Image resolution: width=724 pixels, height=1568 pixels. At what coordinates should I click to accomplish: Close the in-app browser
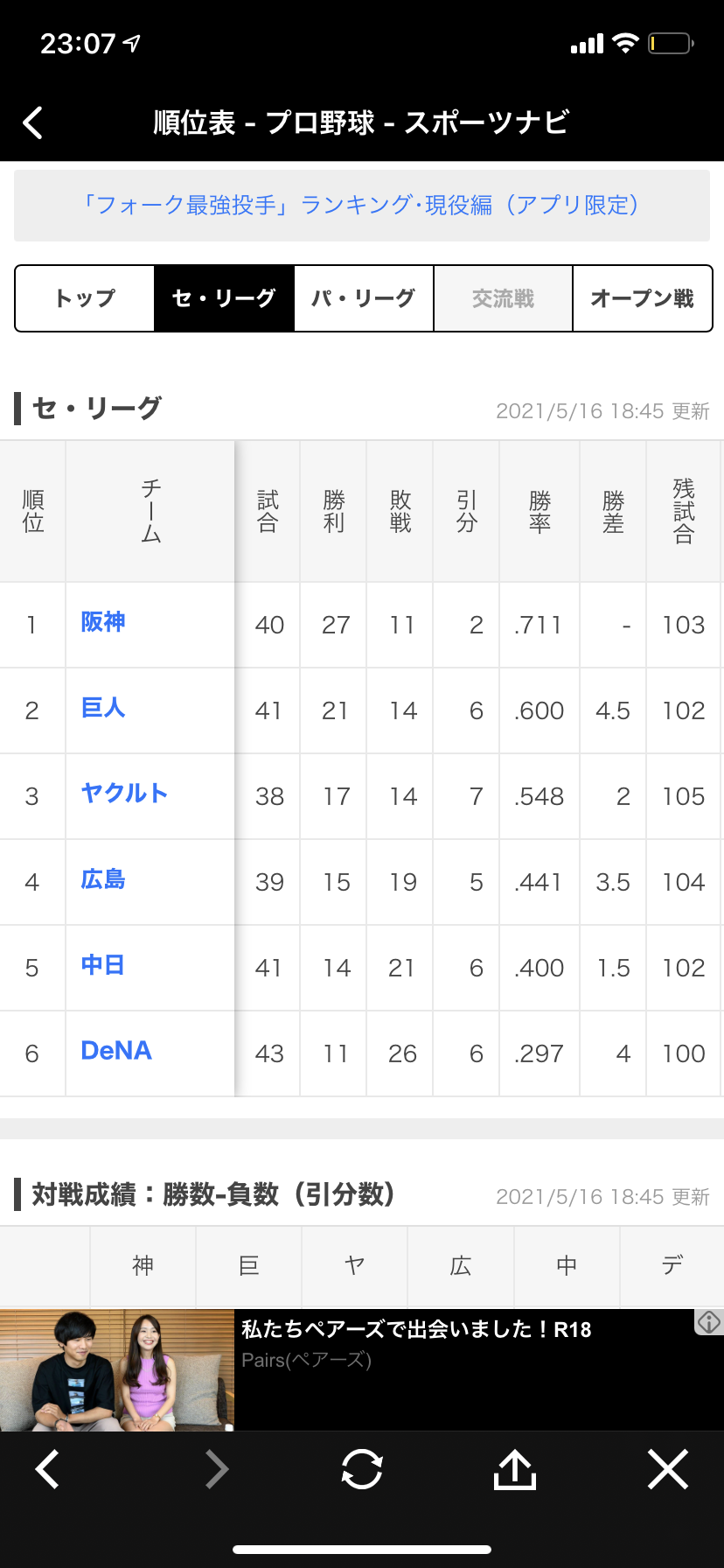click(x=668, y=1469)
